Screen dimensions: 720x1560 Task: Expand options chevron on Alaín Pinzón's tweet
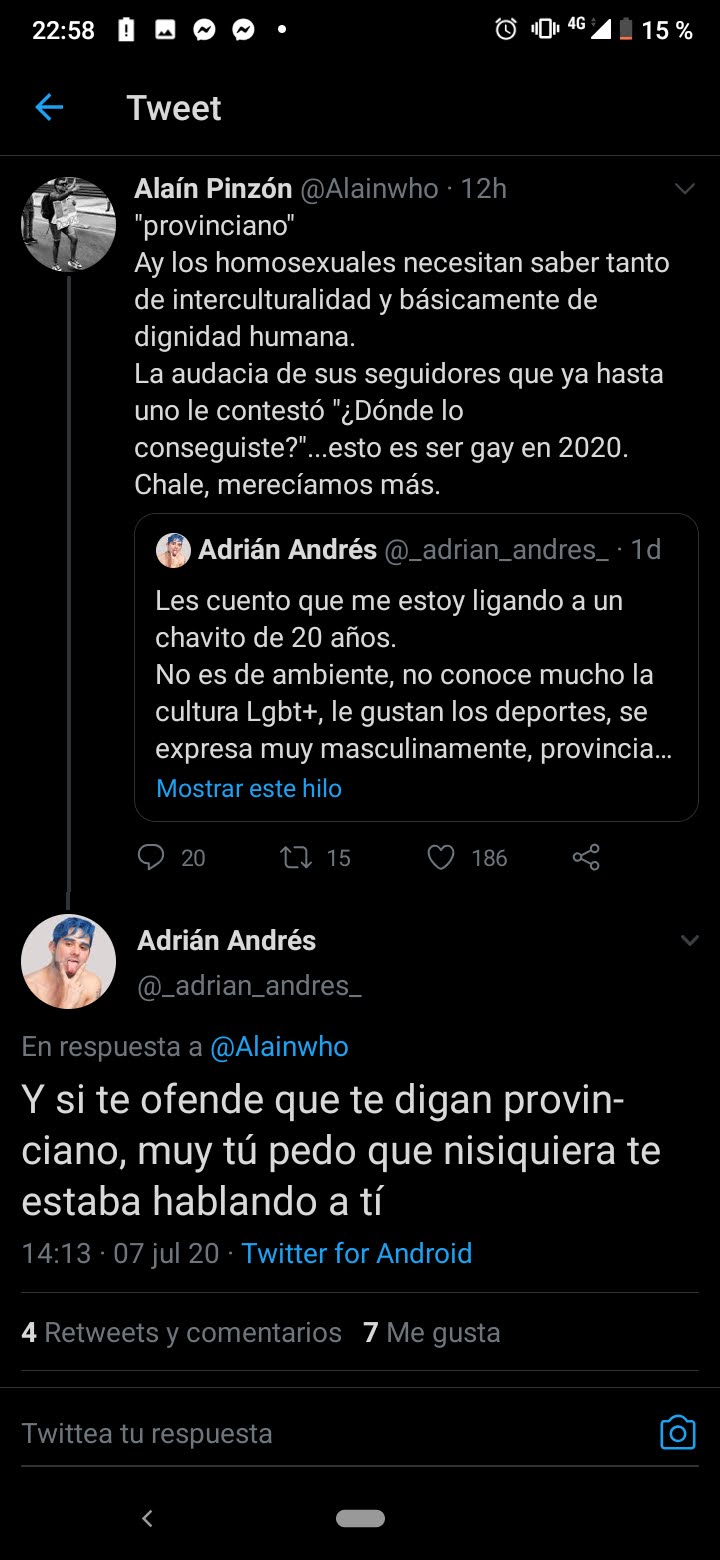pyautogui.click(x=685, y=189)
